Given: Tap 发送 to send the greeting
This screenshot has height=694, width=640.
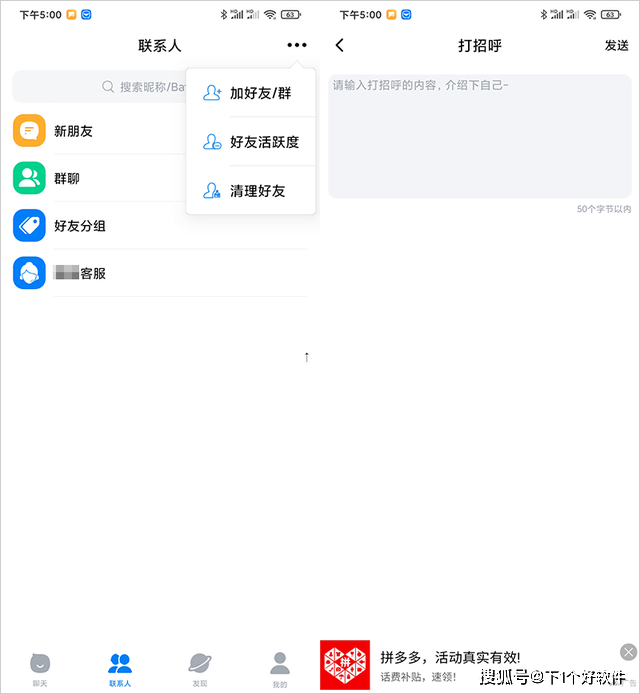Looking at the screenshot, I should 616,46.
